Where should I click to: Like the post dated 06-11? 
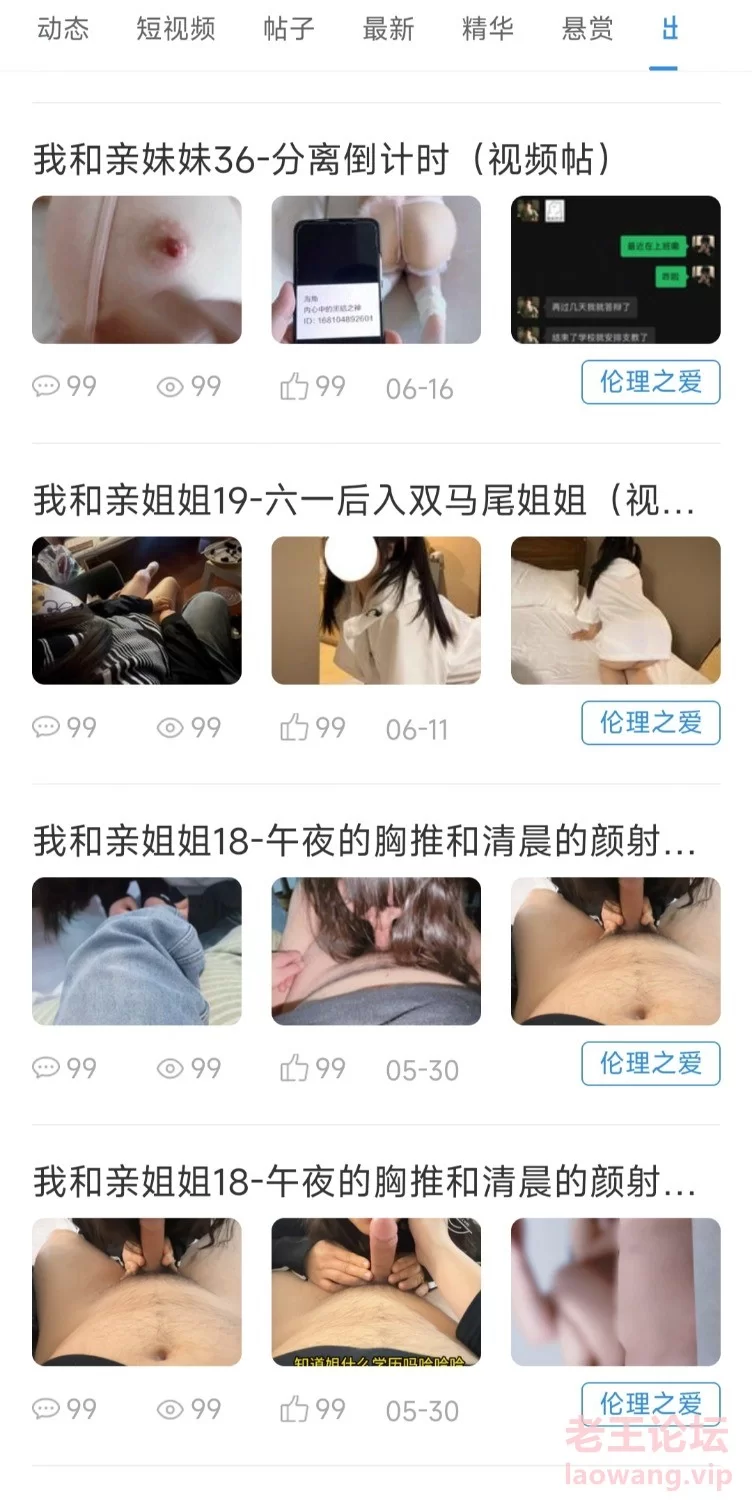click(294, 728)
